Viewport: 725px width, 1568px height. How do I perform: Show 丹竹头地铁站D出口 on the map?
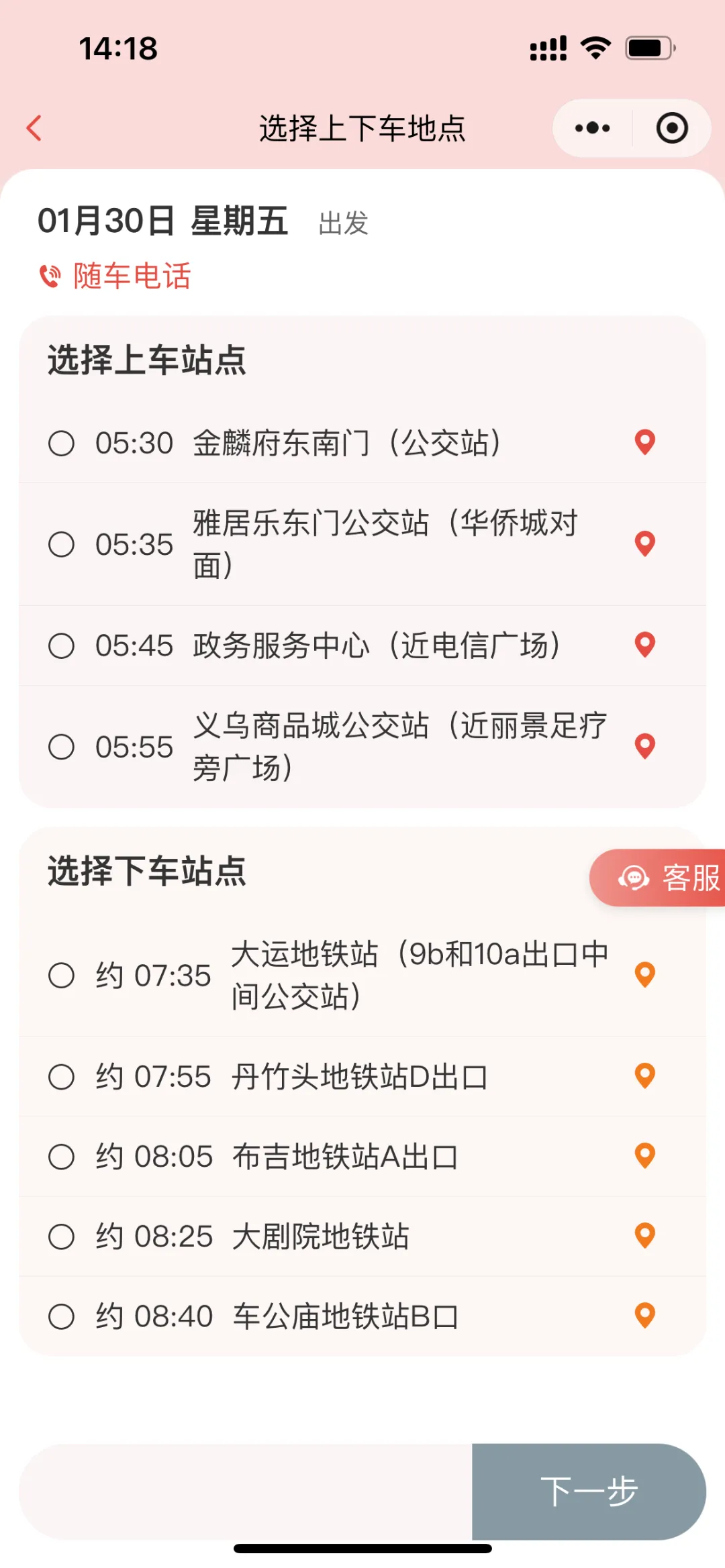[x=645, y=1076]
